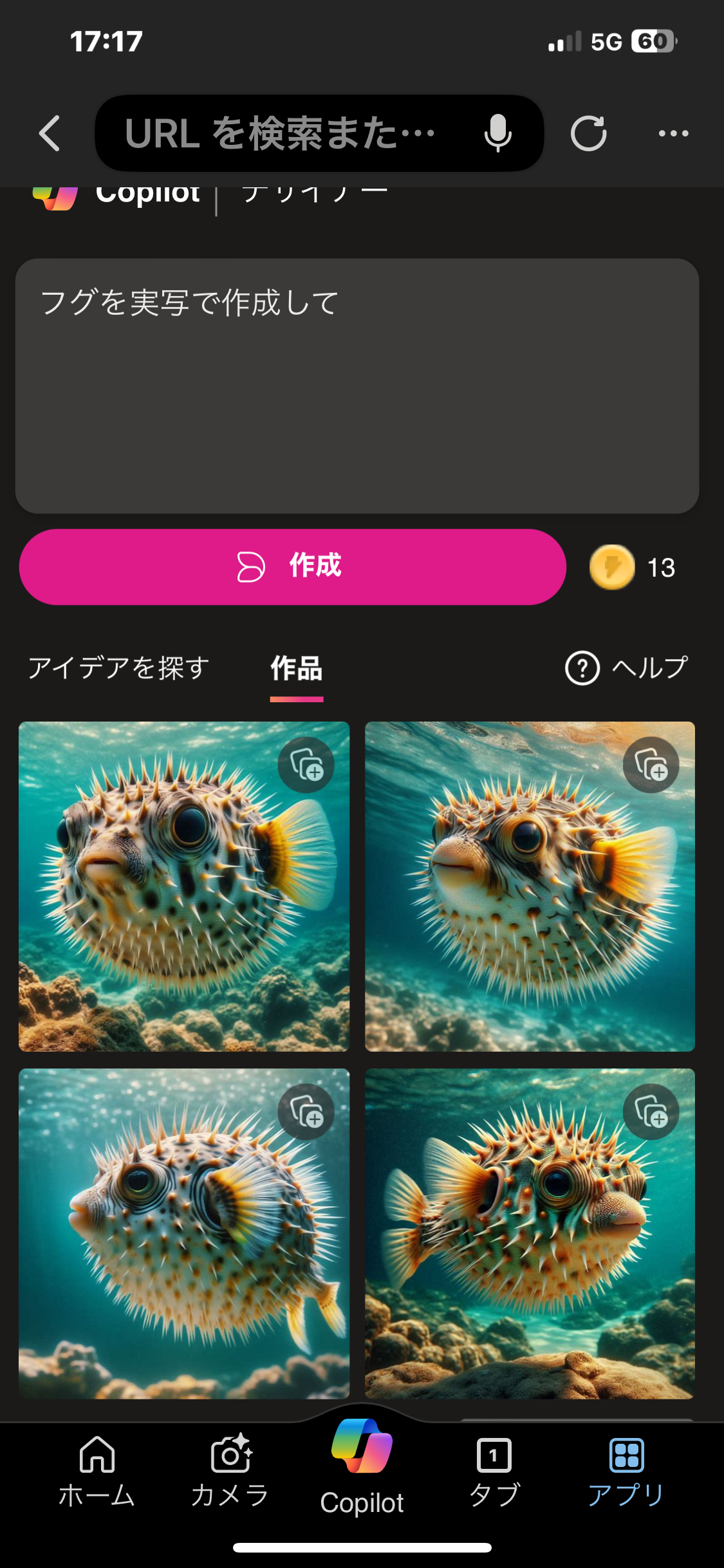The image size is (724, 1568).
Task: Reload the current page
Action: pyautogui.click(x=588, y=133)
